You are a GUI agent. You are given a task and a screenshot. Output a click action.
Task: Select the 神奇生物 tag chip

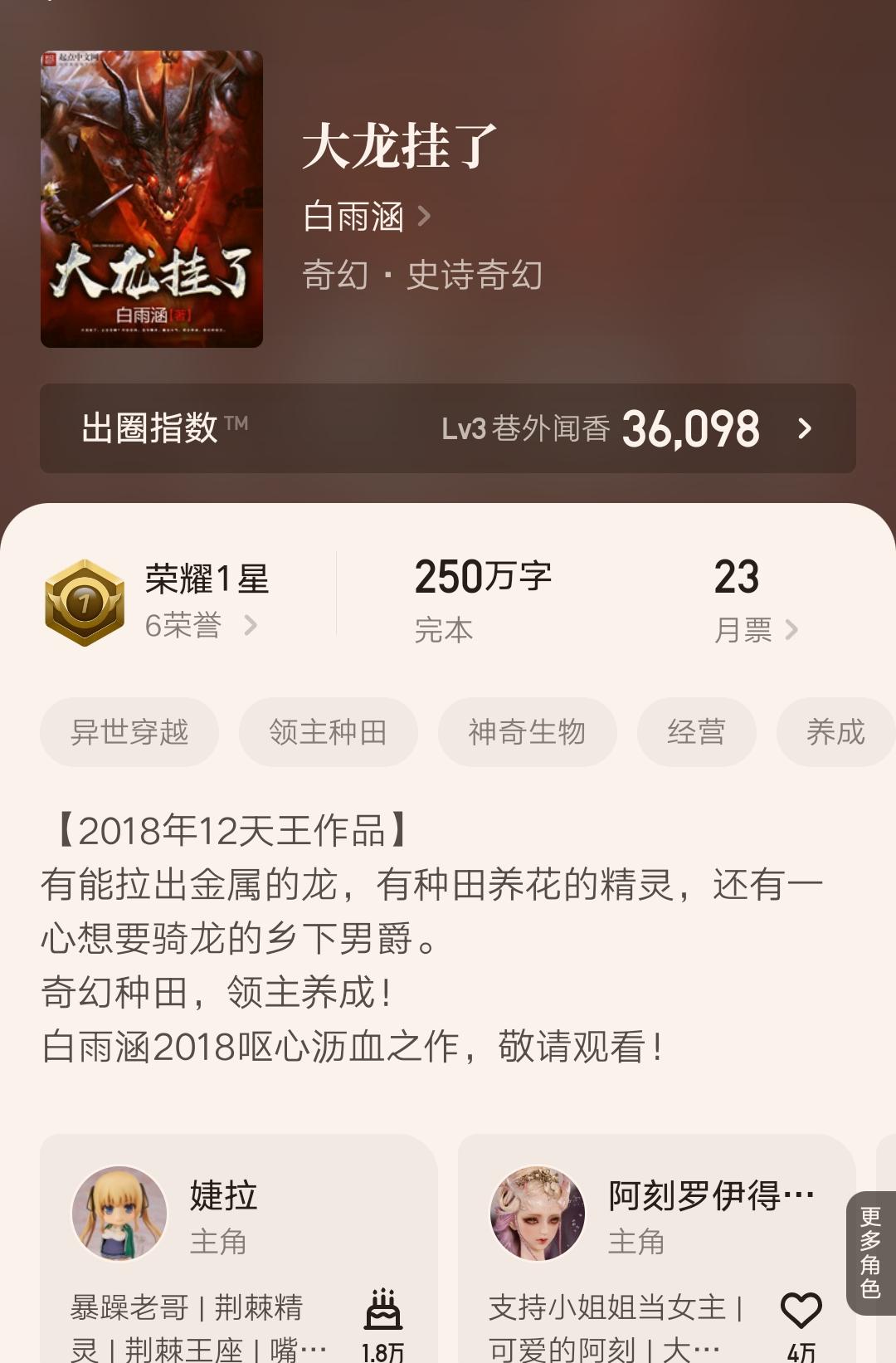click(527, 732)
